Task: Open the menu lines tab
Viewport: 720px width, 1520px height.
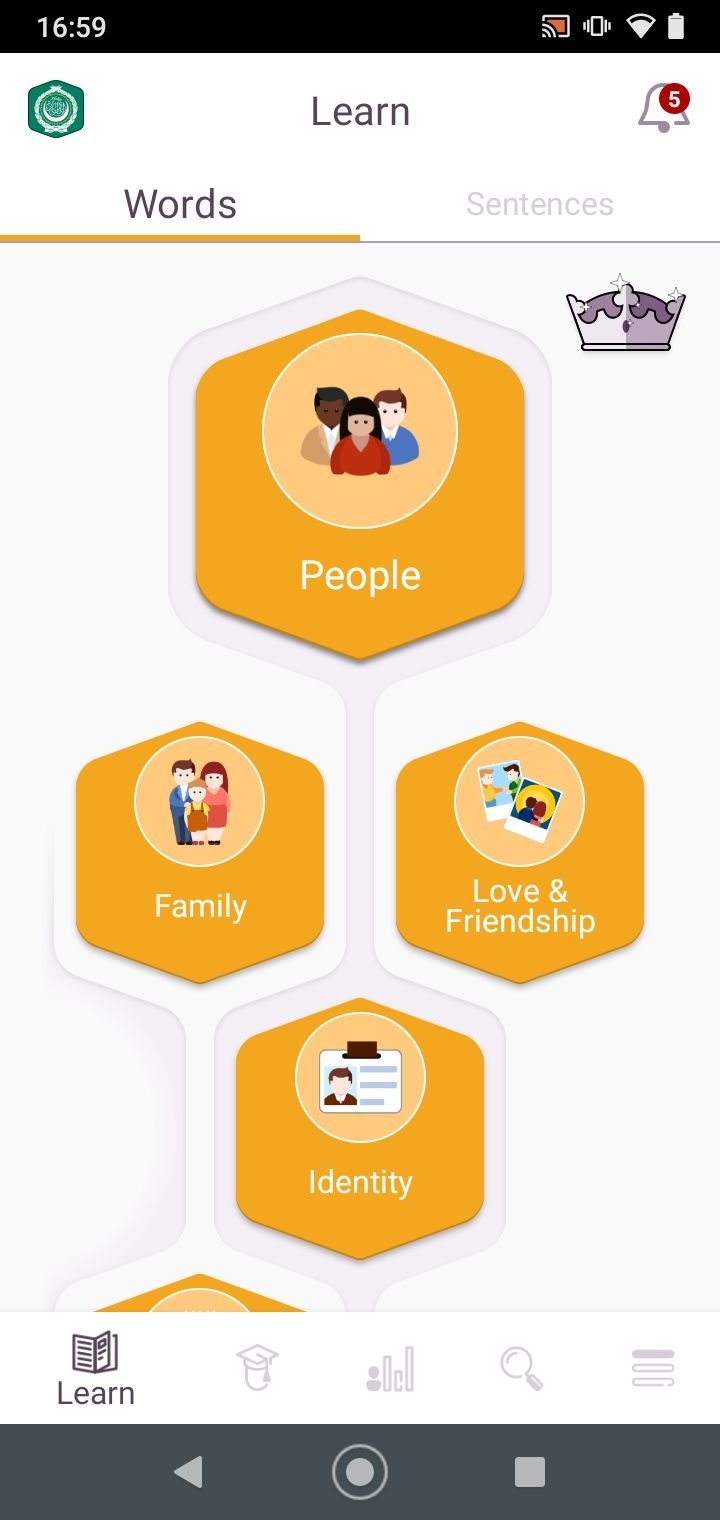Action: (x=653, y=1368)
